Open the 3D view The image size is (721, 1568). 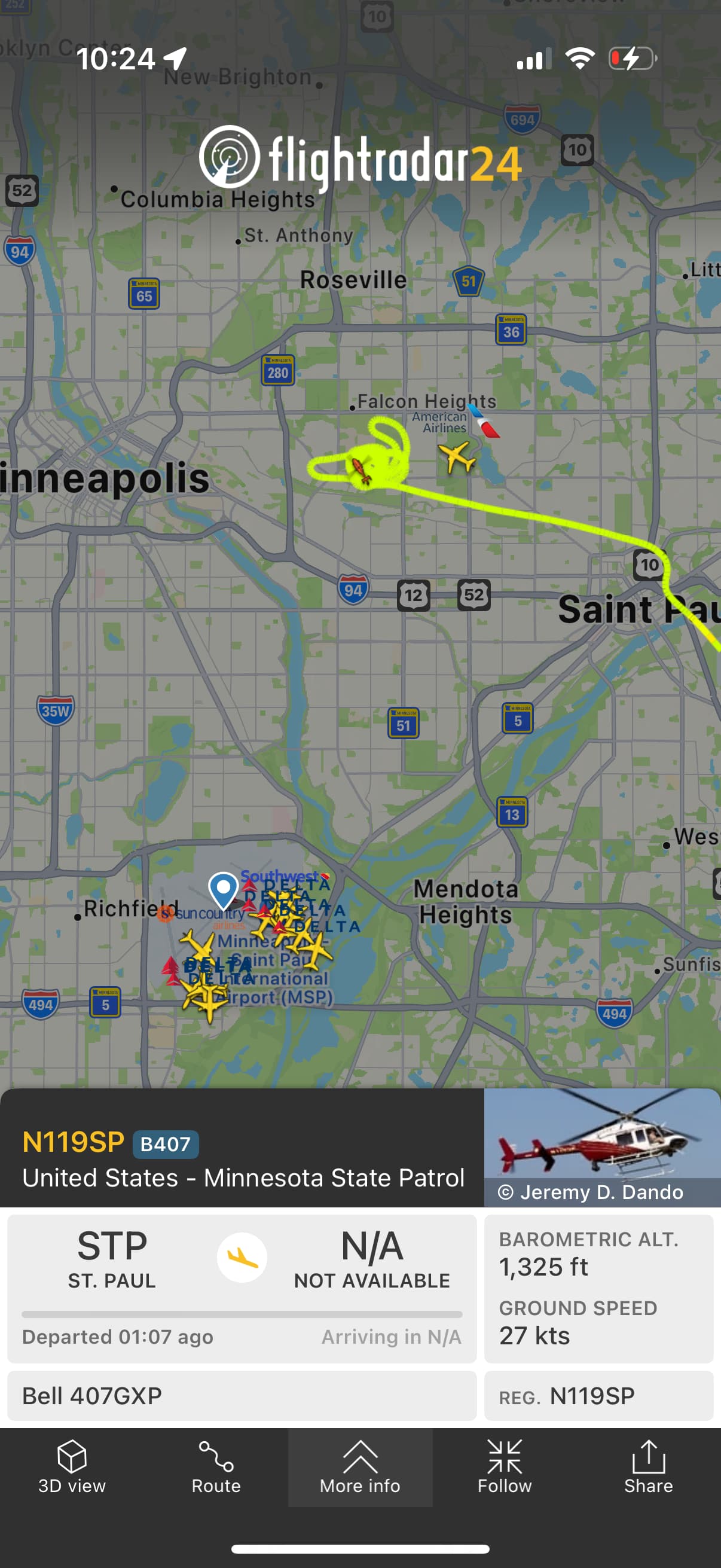click(72, 1467)
